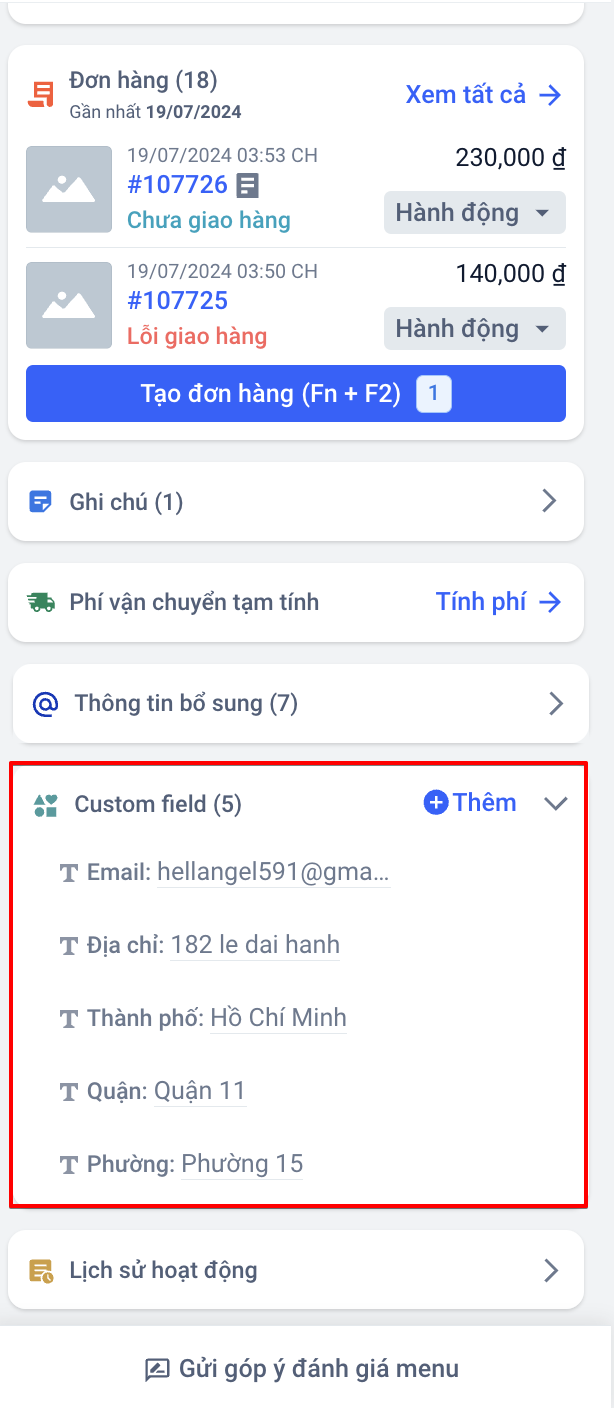This screenshot has height=1408, width=614.
Task: Open order #107725
Action: [177, 300]
